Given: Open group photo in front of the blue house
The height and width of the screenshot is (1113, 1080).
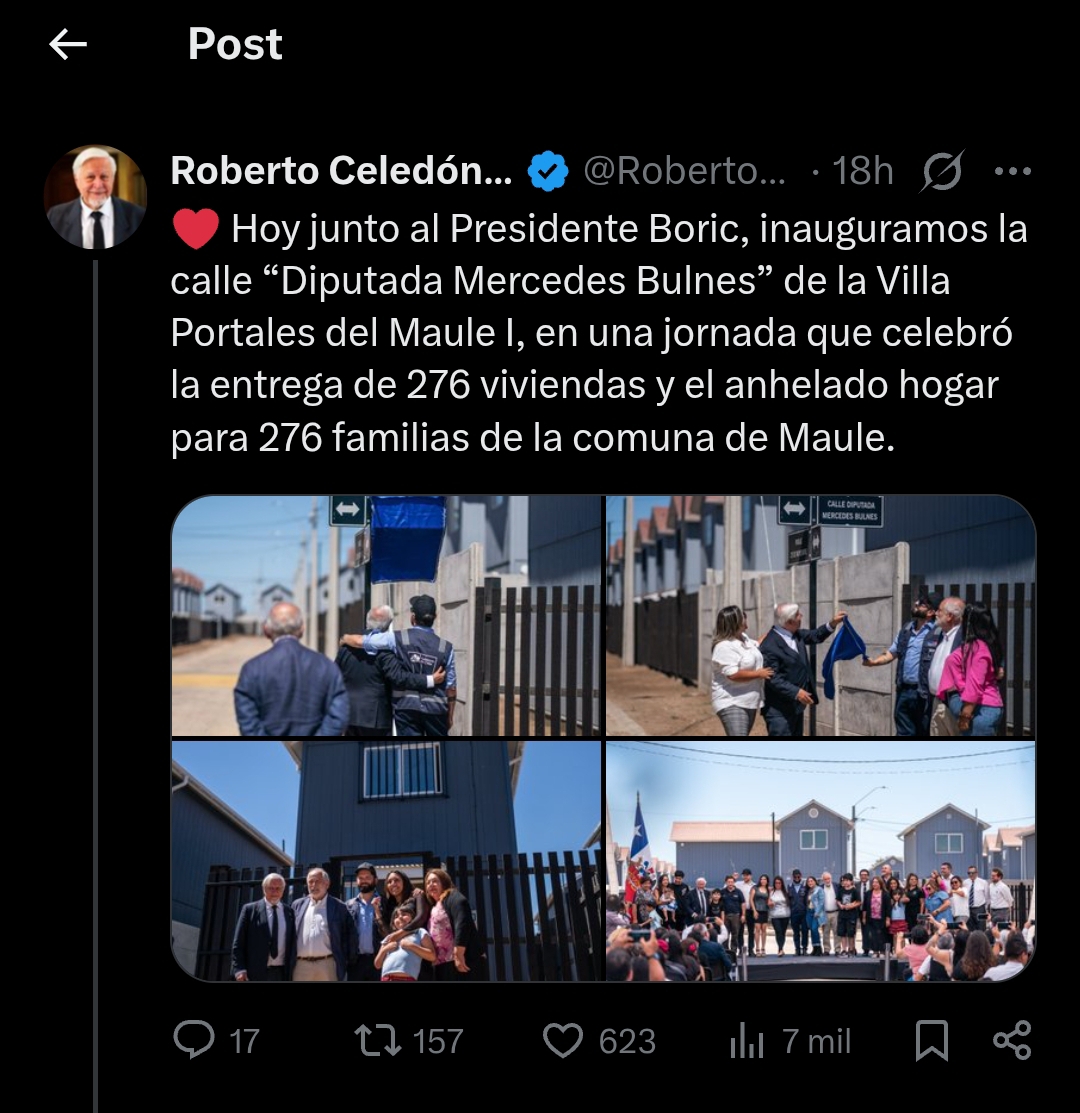Looking at the screenshot, I should (x=387, y=860).
